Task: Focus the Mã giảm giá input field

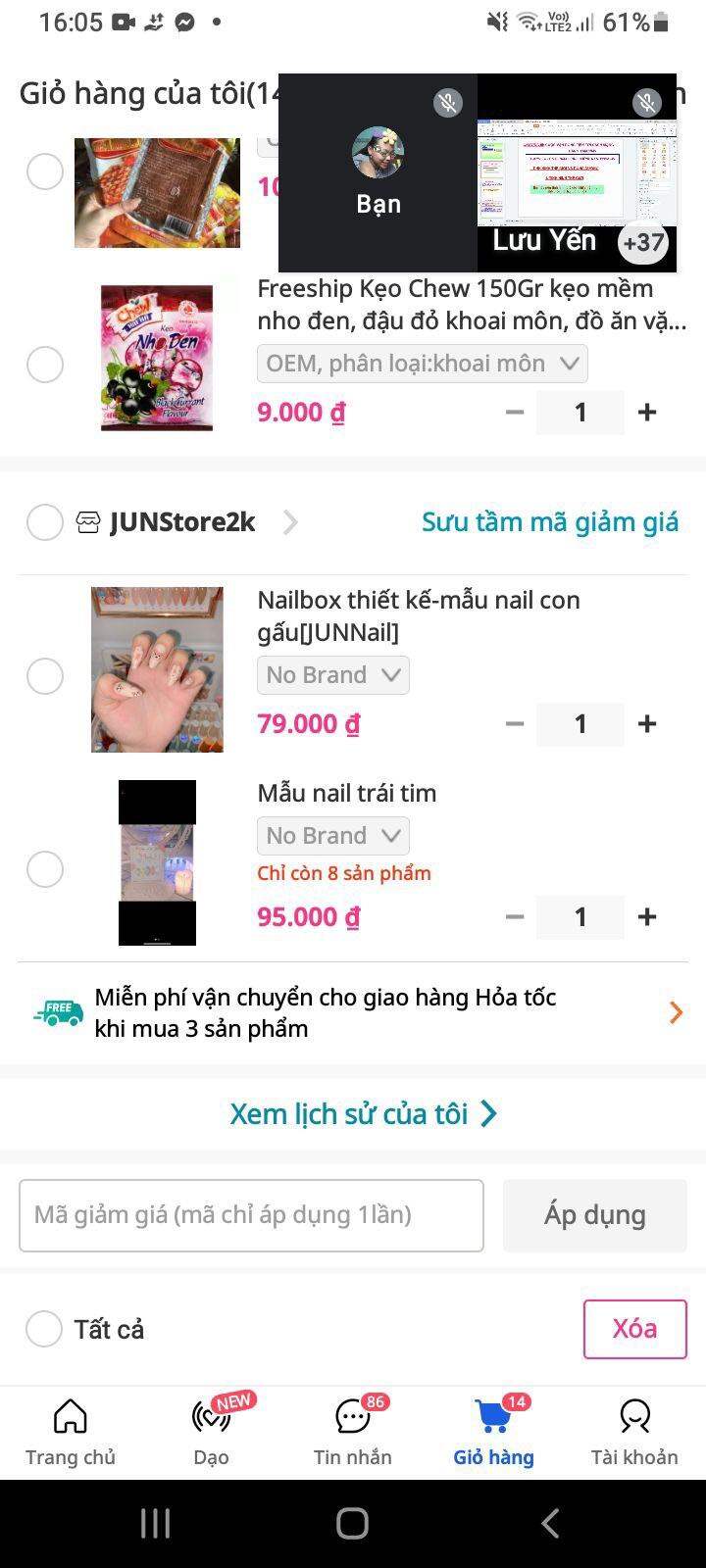Action: [251, 1215]
